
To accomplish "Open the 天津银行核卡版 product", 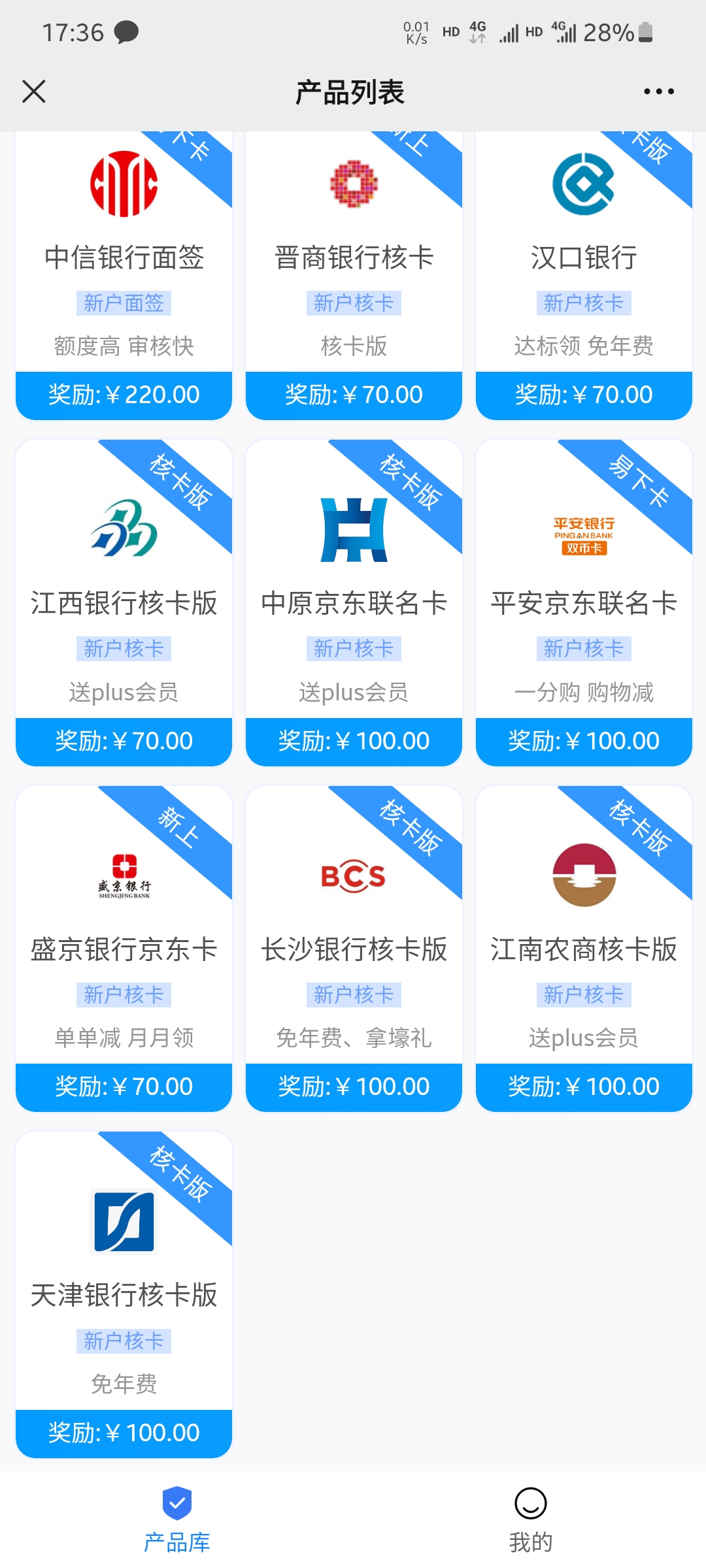I will [x=124, y=1294].
